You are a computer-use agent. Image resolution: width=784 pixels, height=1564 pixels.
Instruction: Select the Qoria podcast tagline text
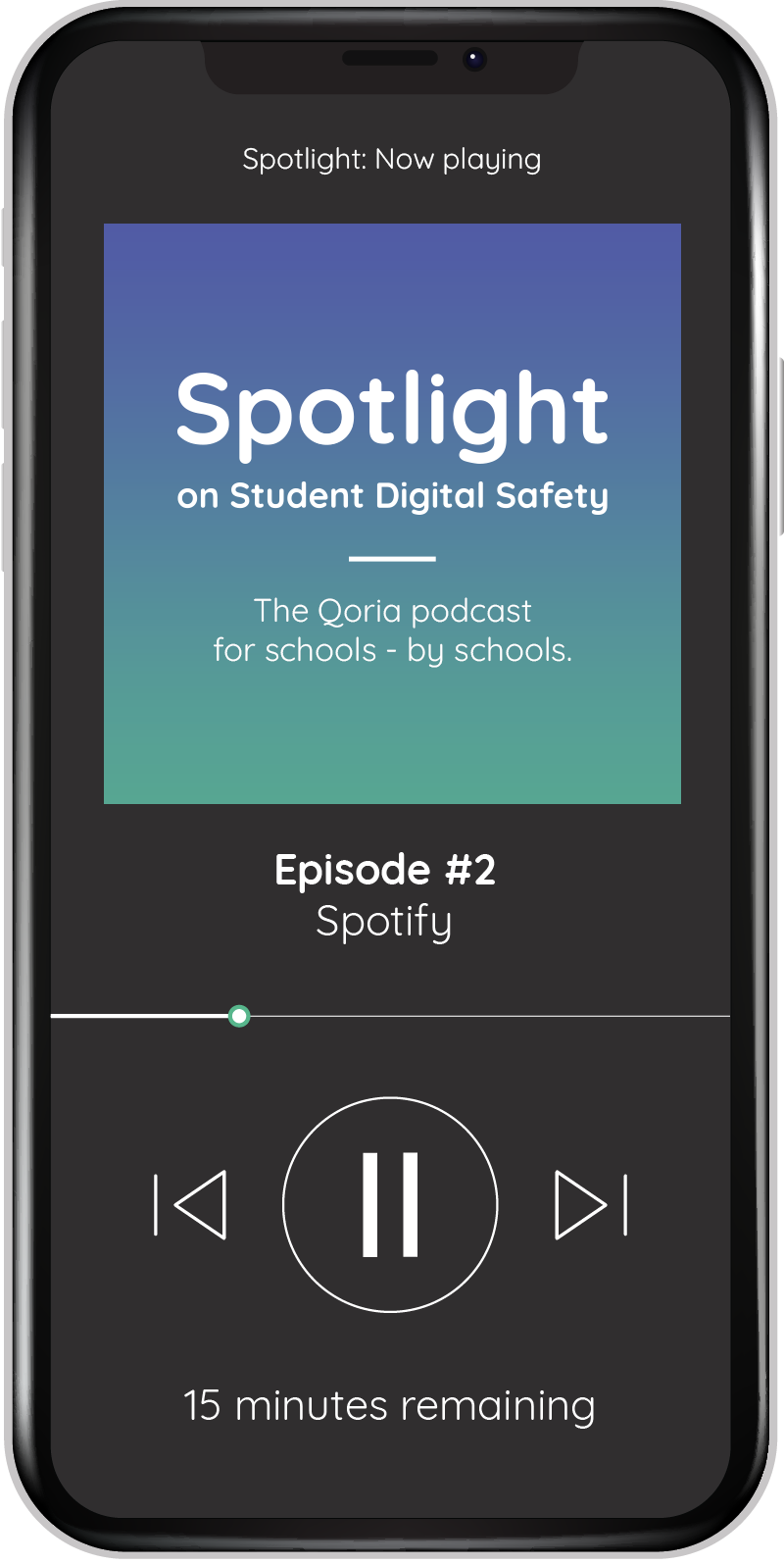pos(392,630)
